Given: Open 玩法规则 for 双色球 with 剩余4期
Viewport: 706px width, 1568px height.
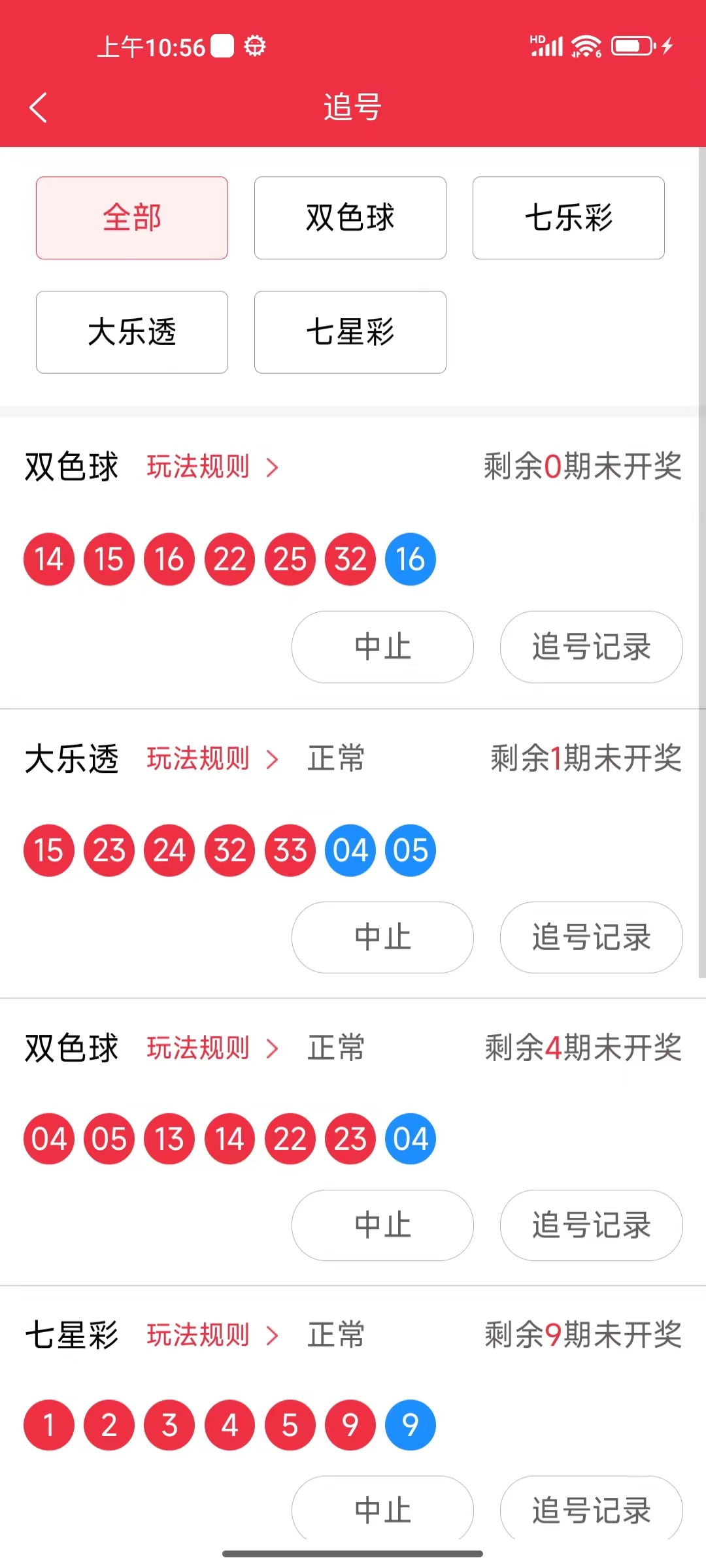Looking at the screenshot, I should coord(212,1049).
